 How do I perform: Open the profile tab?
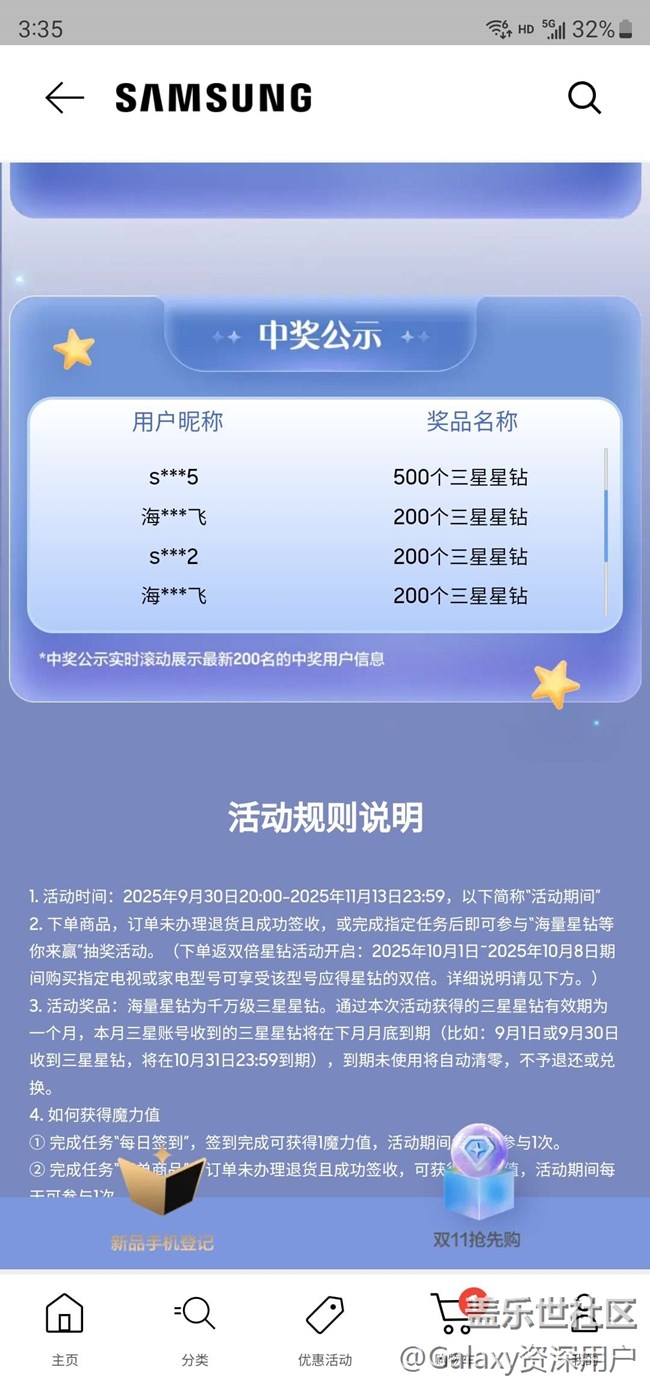click(584, 1325)
